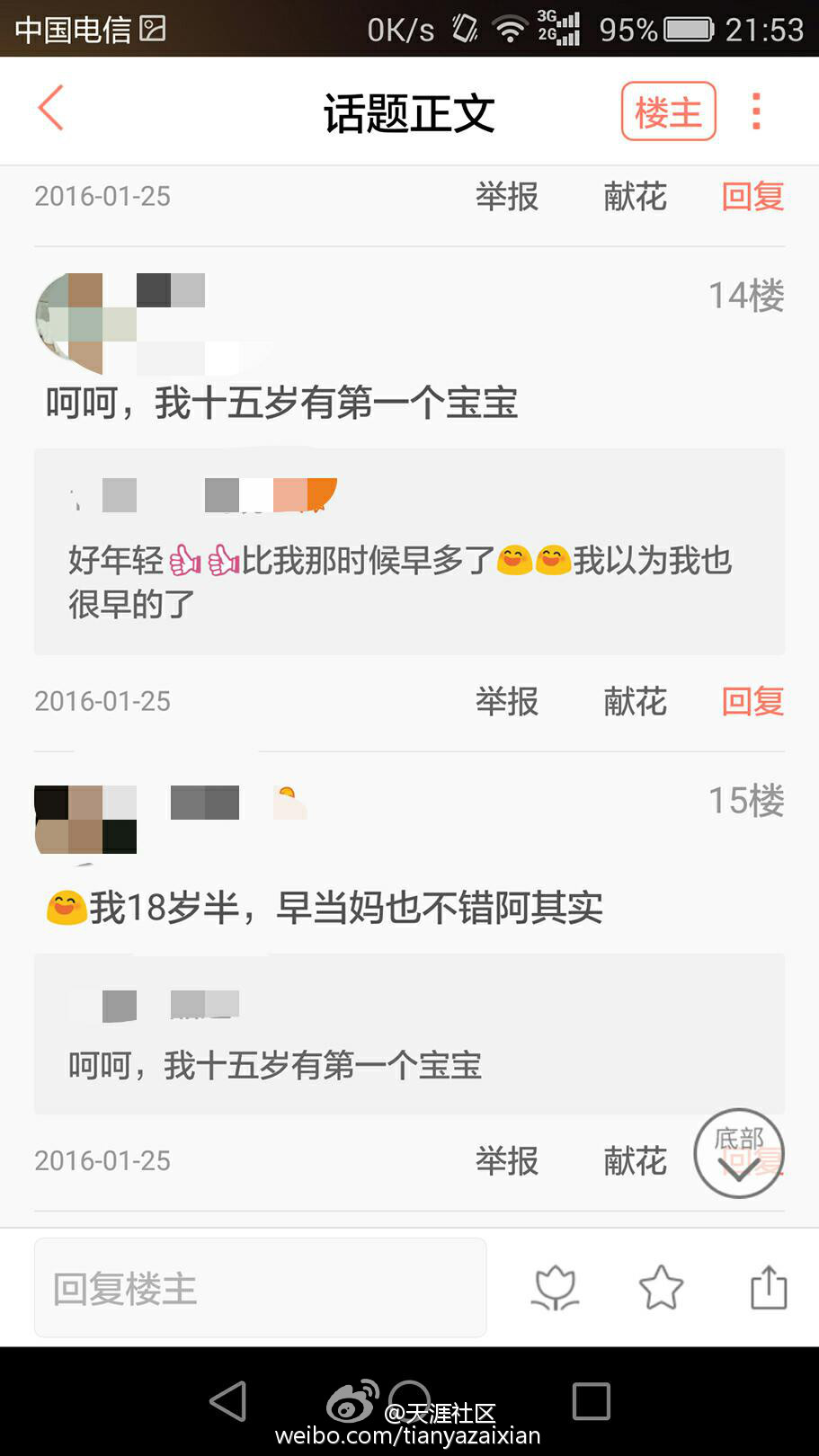Reply to the 14楼 comment
This screenshot has height=1456, width=819.
752,701
